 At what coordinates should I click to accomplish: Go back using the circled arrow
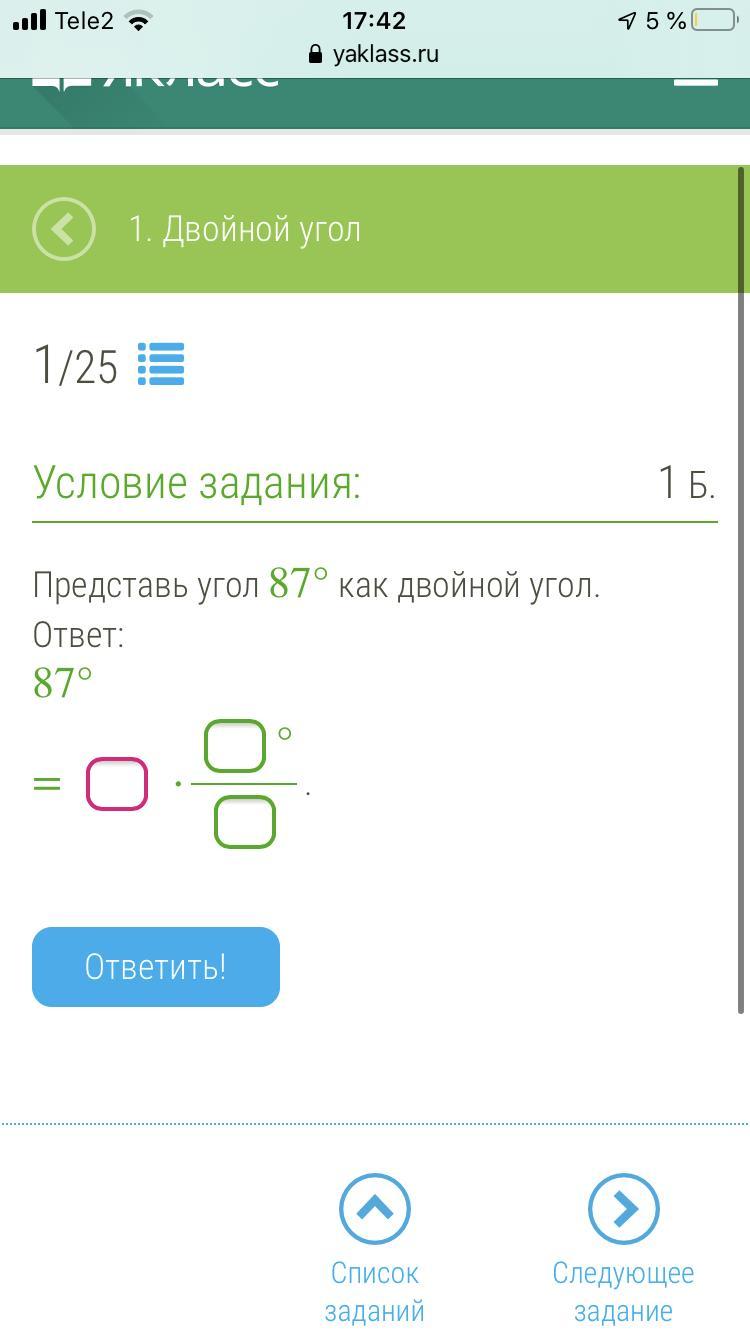tap(64, 229)
